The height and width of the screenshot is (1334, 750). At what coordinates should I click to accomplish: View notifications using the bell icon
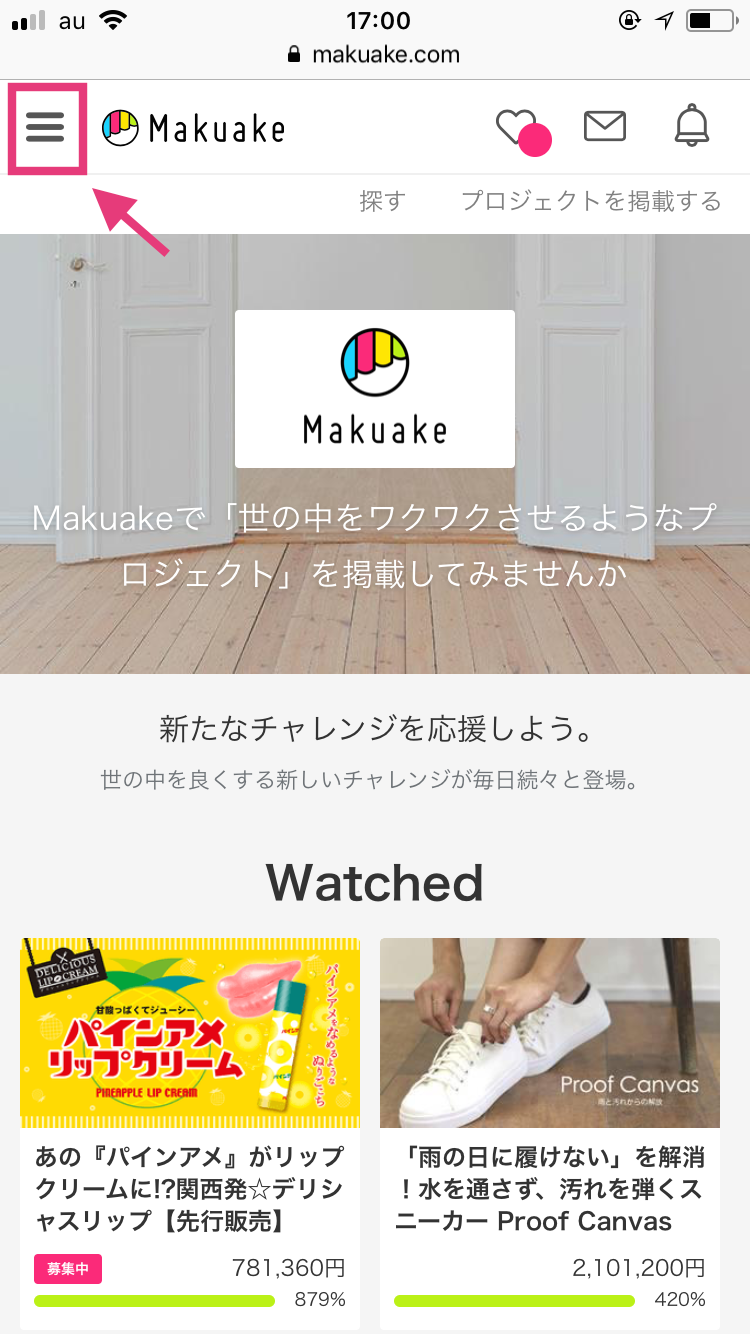coord(692,127)
